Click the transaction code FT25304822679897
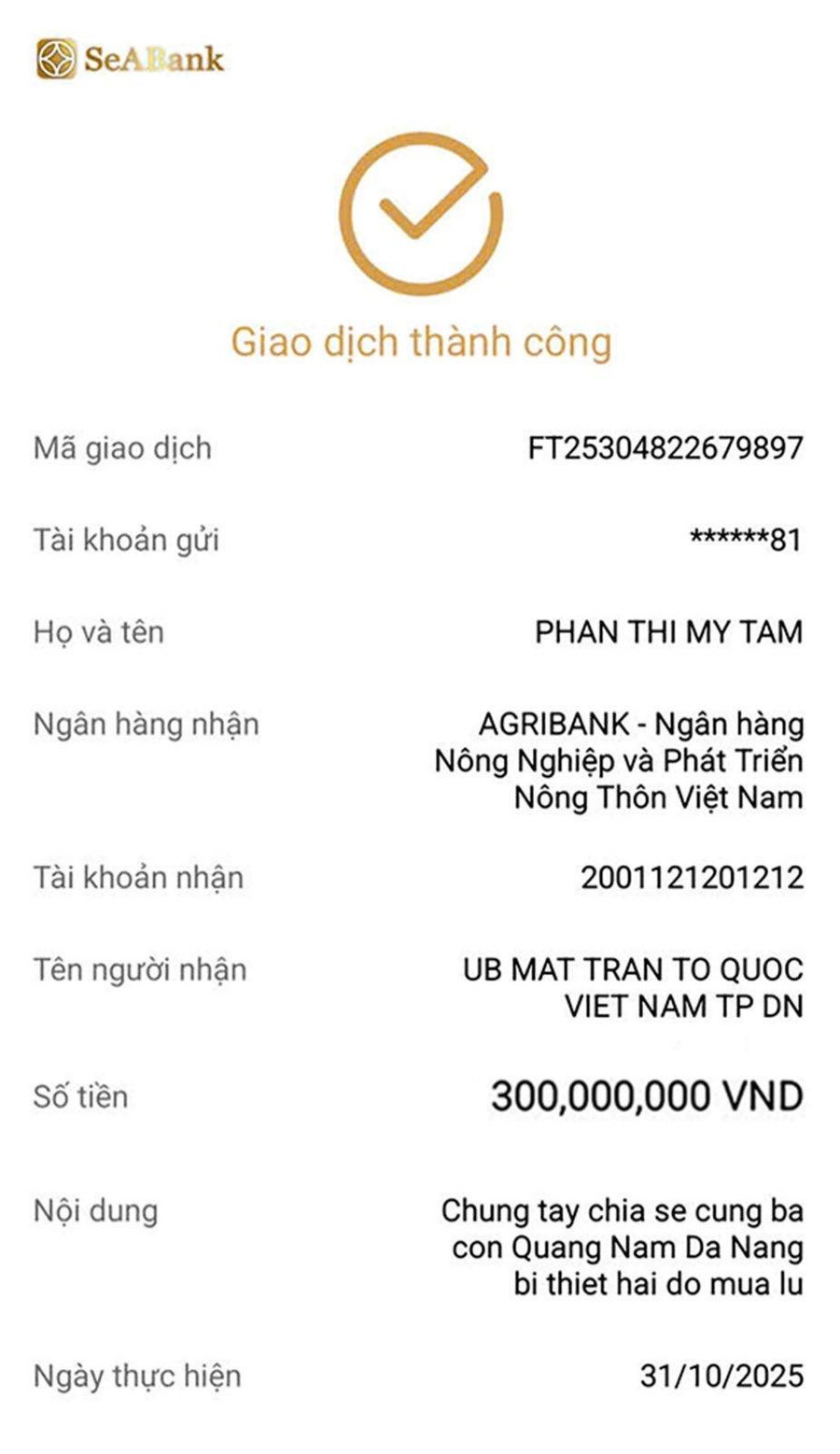The width and height of the screenshot is (840, 1454). point(665,448)
